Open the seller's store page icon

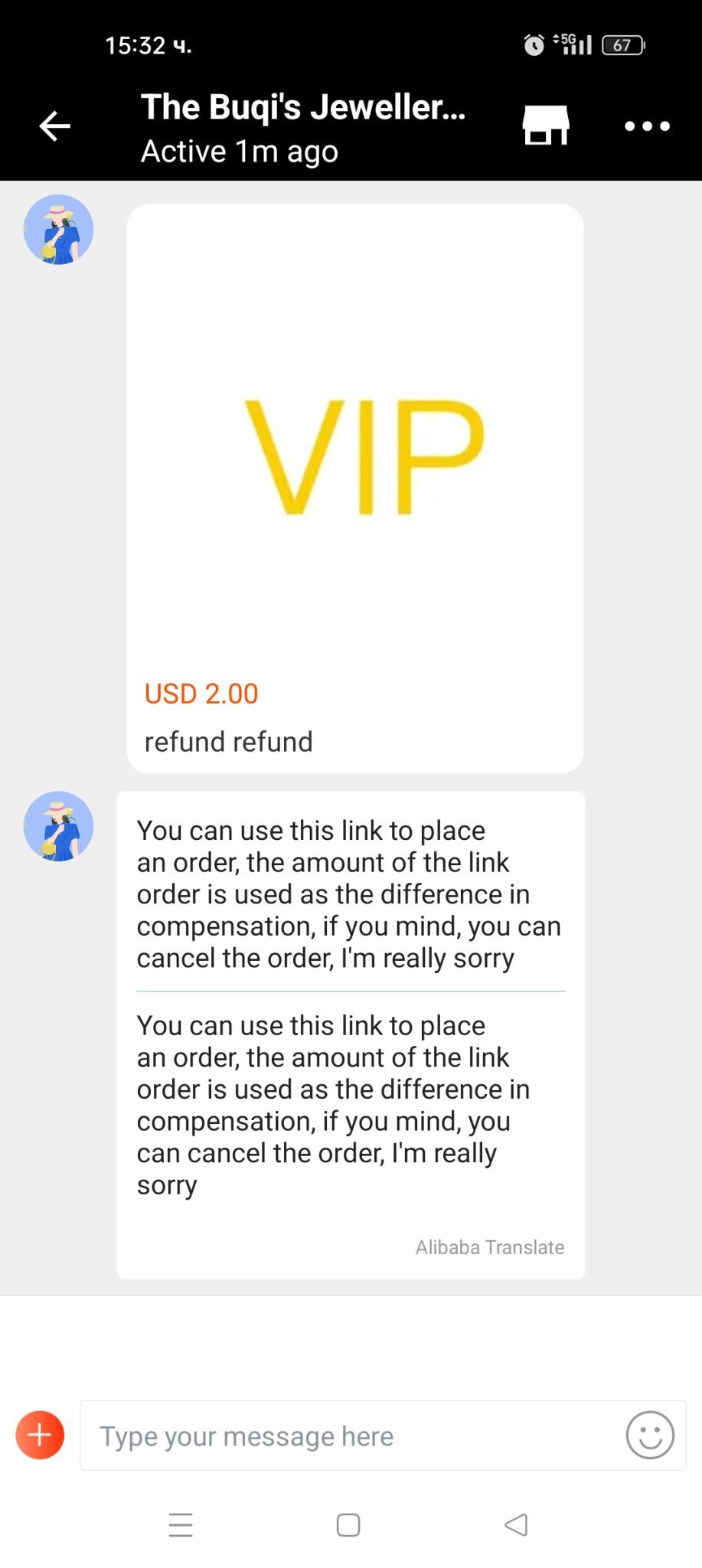point(546,126)
